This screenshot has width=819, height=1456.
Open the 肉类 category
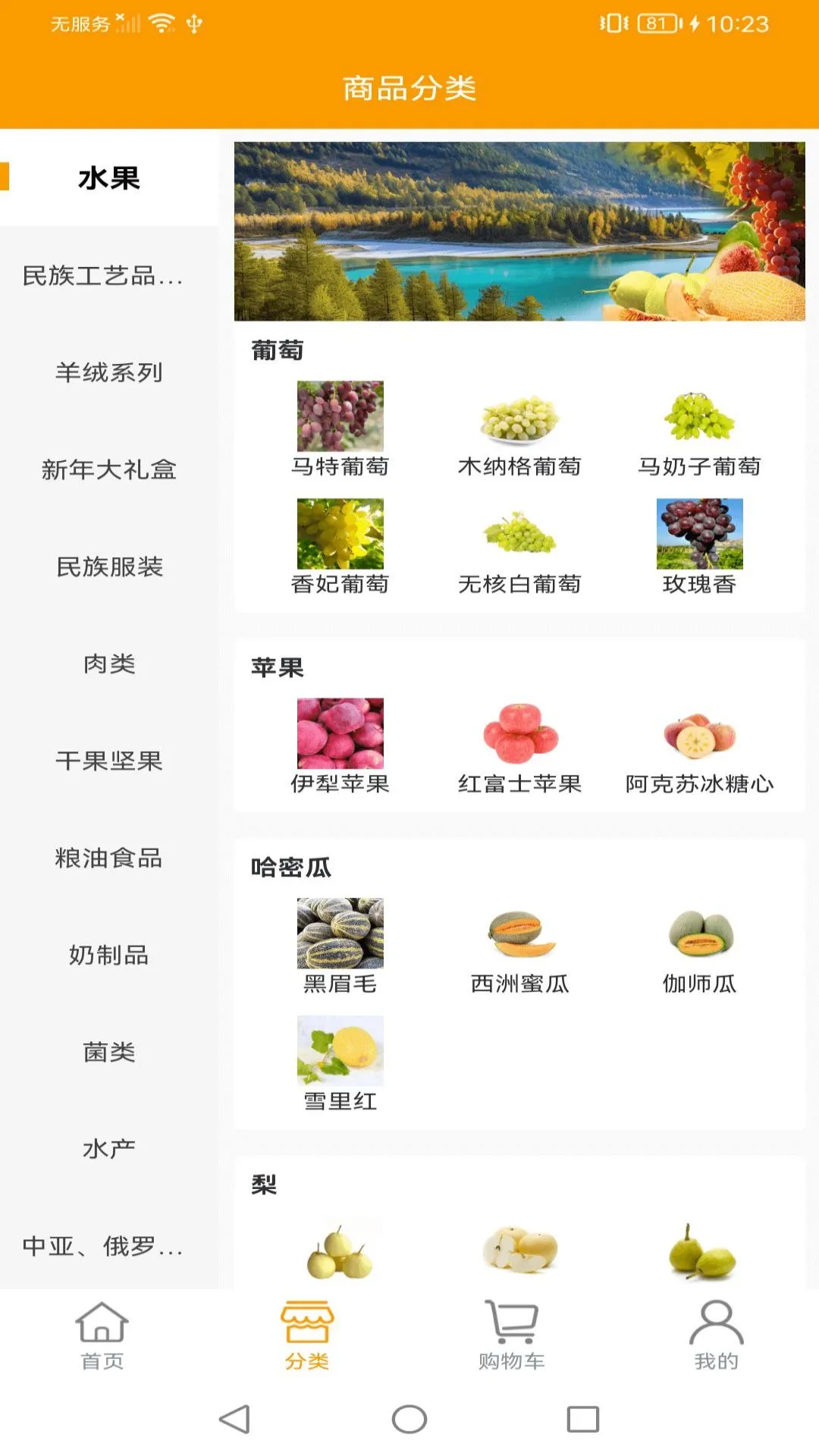(x=109, y=664)
